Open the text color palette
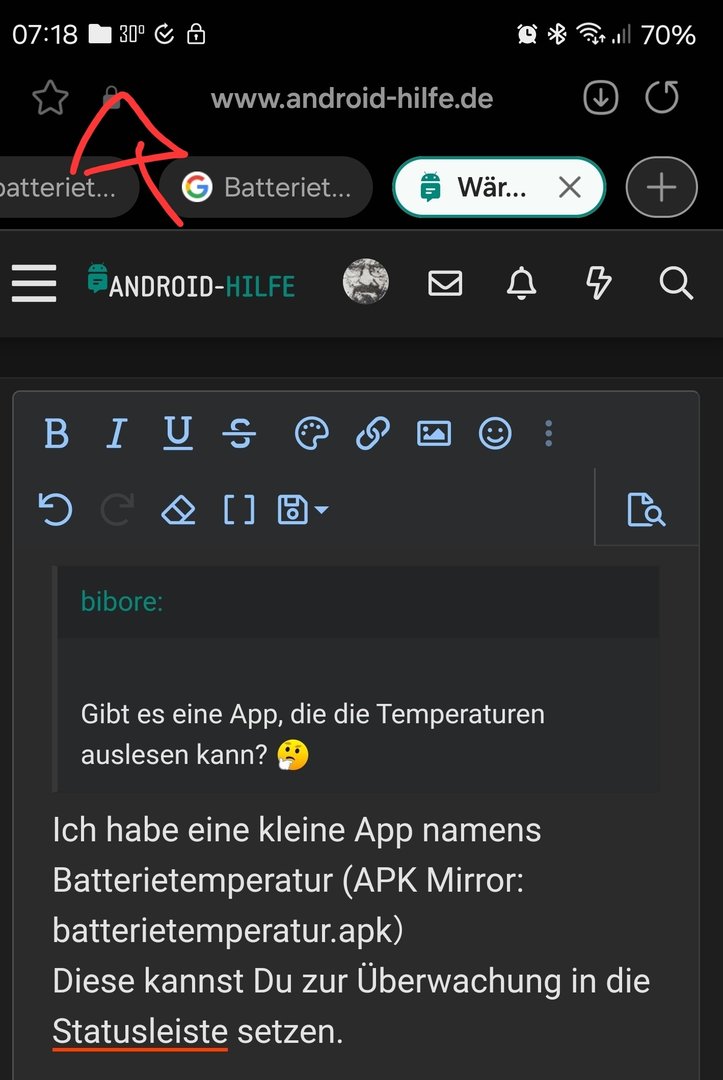 pyautogui.click(x=312, y=434)
